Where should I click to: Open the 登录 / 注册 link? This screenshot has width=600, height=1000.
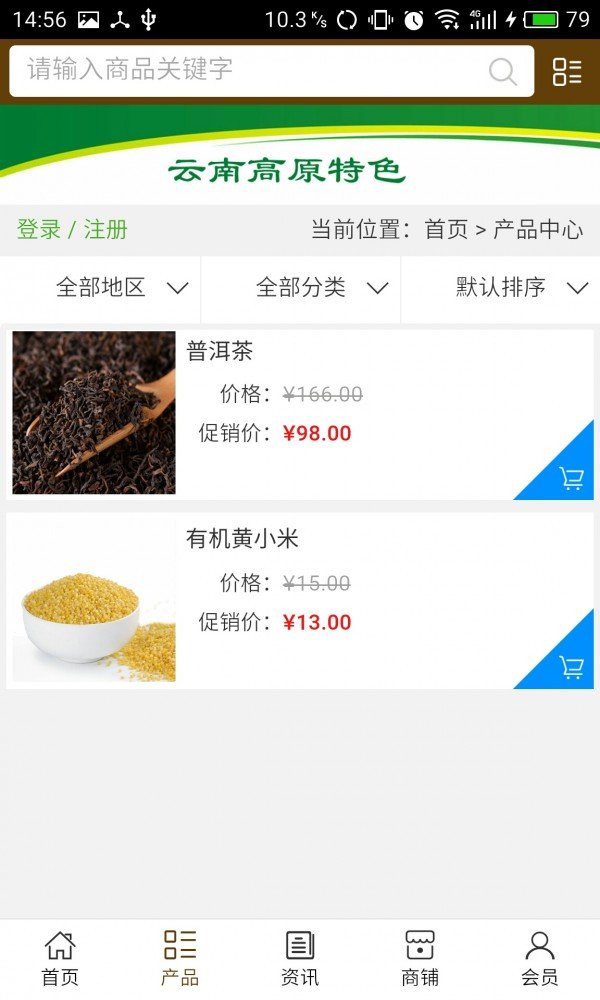pyautogui.click(x=72, y=229)
